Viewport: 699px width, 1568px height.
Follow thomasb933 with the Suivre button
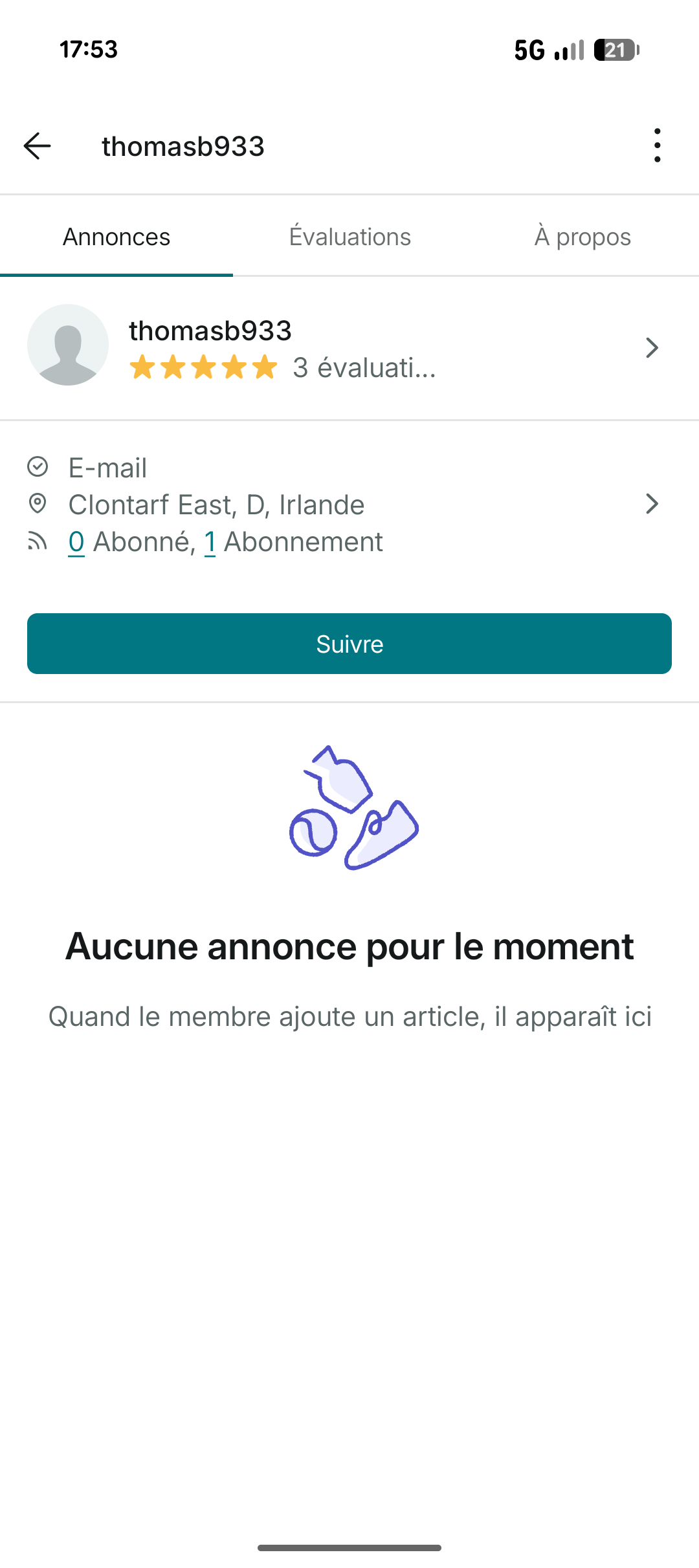click(x=349, y=644)
